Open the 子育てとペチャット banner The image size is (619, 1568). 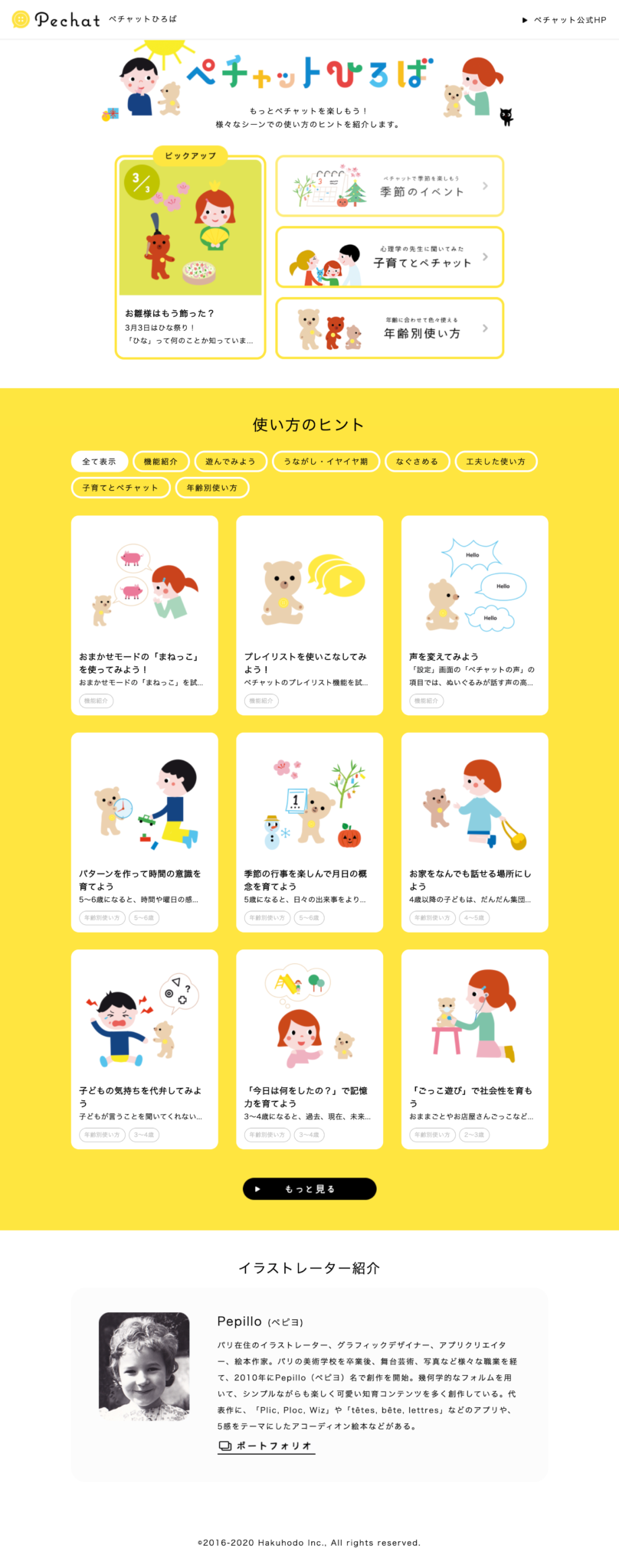[389, 257]
